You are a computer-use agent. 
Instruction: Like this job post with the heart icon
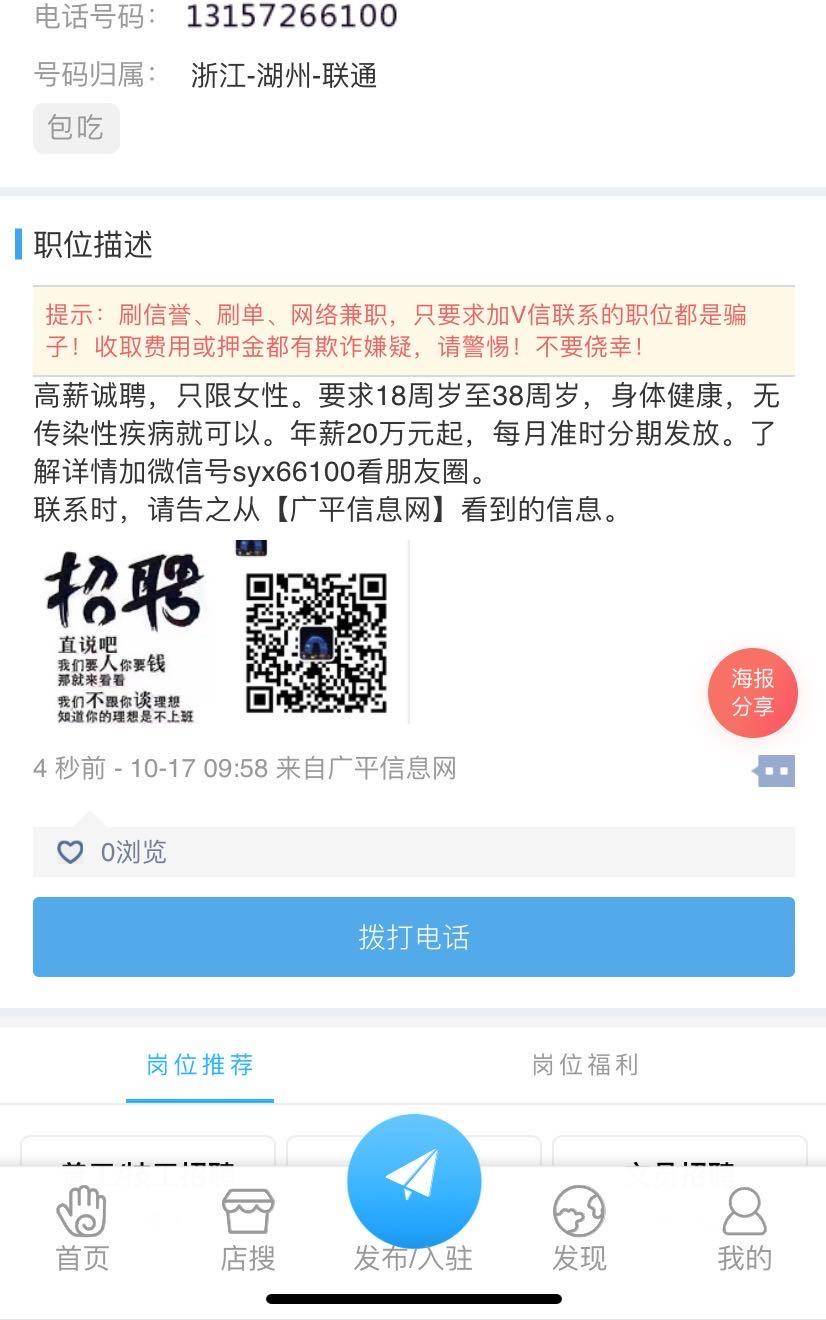(70, 852)
